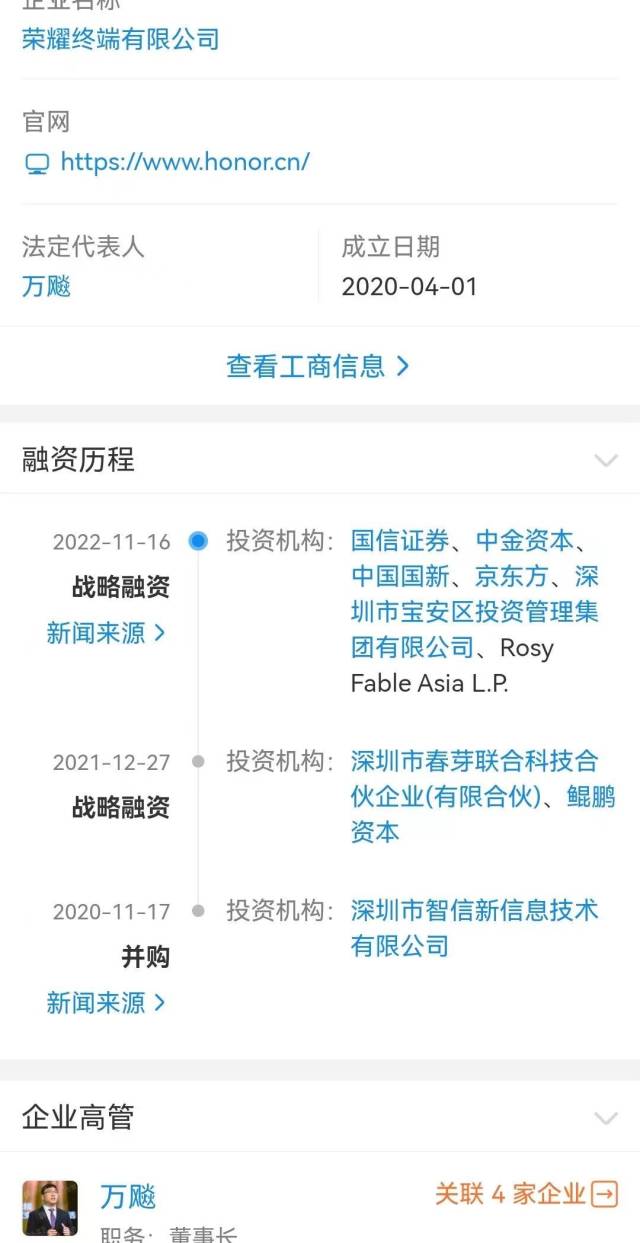
Task: Collapse the 融资历程 section chevron
Action: click(x=606, y=460)
